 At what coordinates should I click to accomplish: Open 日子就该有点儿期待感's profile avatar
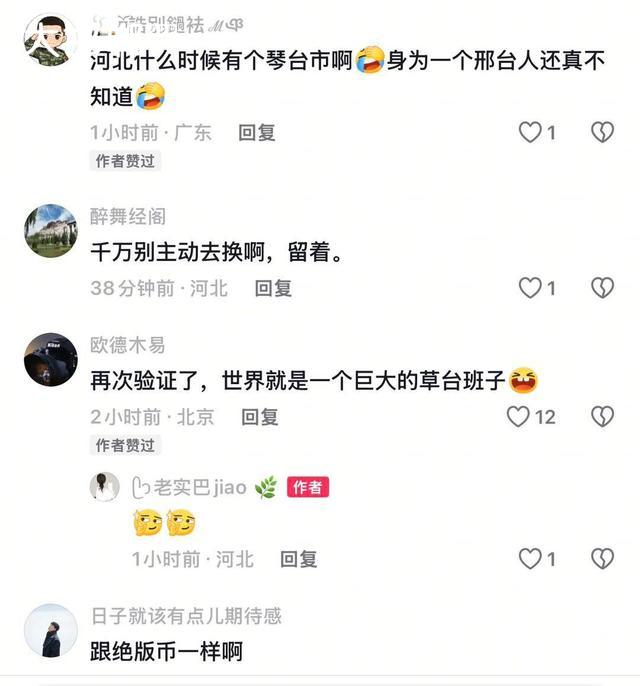[x=50, y=630]
